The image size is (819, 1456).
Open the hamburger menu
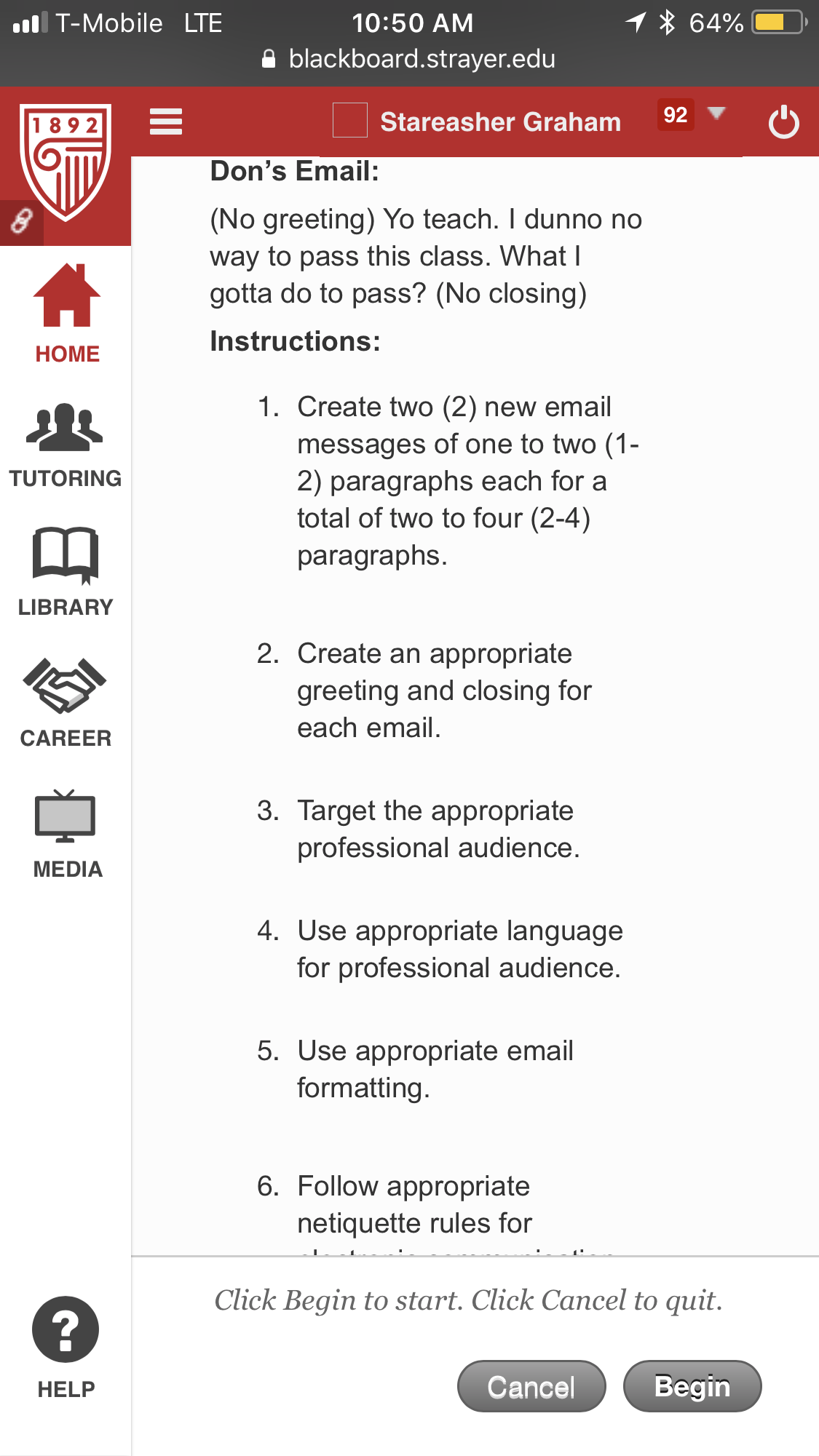pyautogui.click(x=165, y=122)
